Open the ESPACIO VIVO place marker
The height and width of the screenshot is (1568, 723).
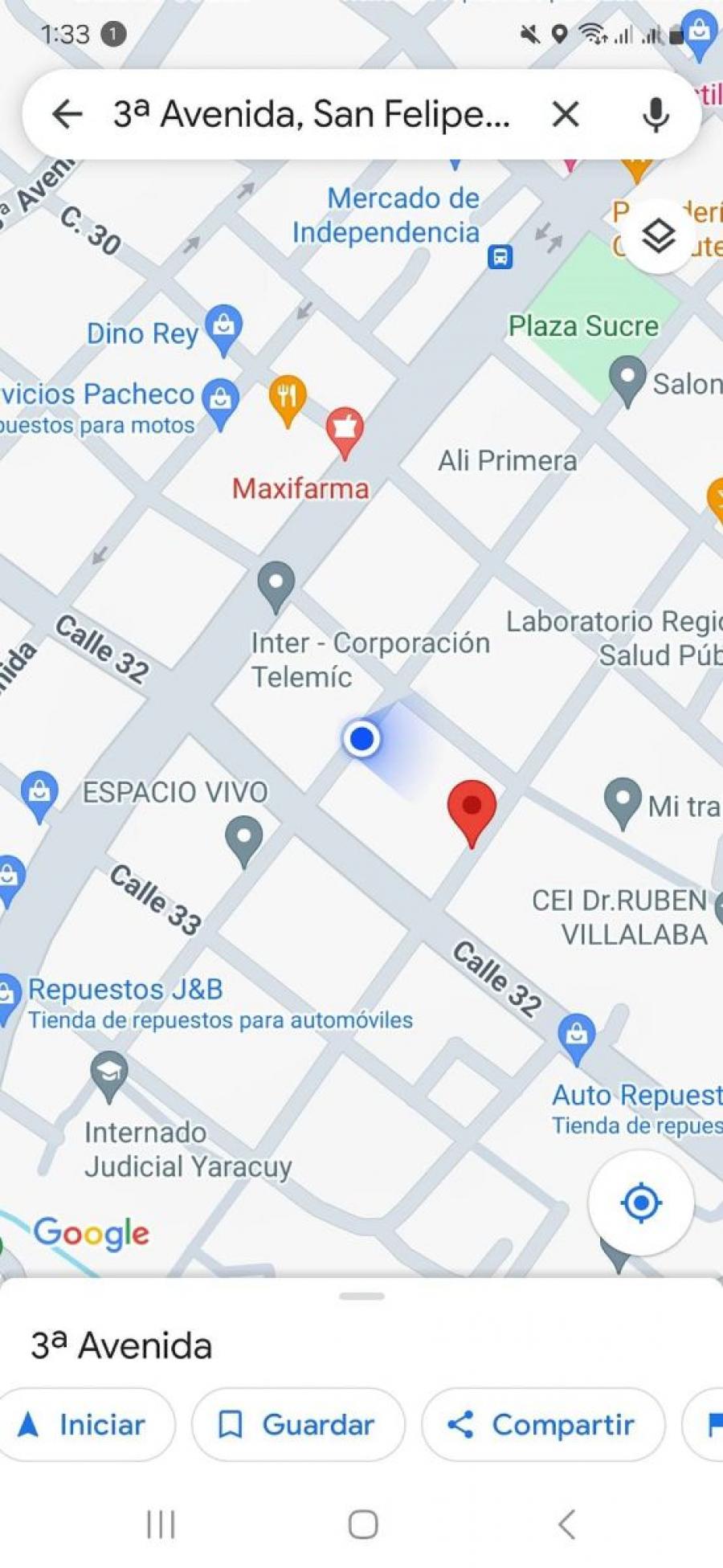click(x=244, y=840)
